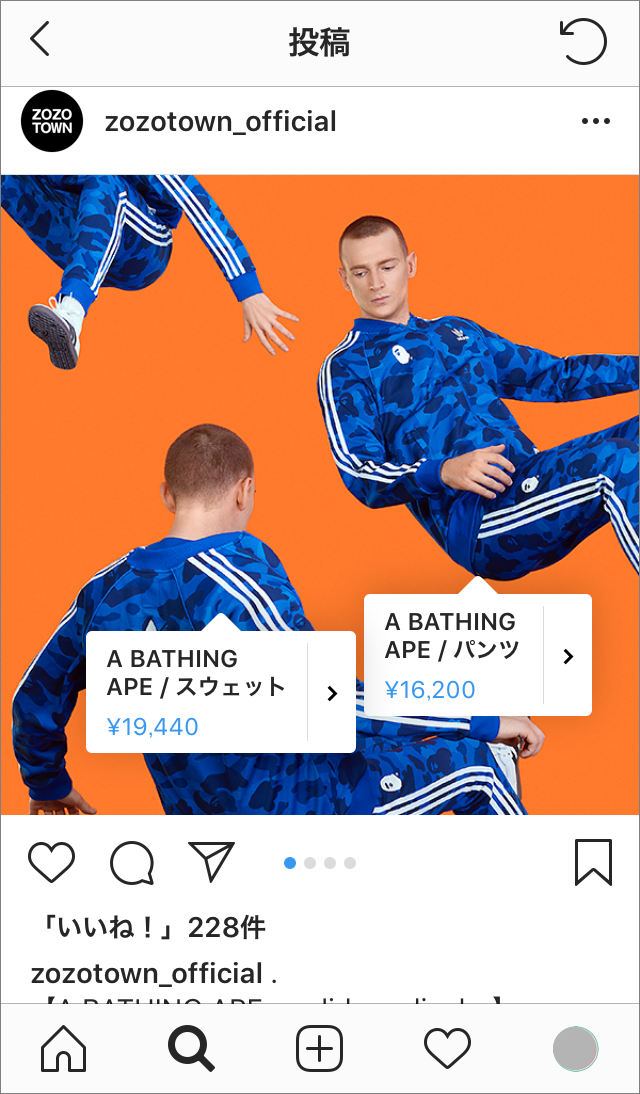Open your profile tab avatar
640x1094 pixels.
click(575, 1049)
